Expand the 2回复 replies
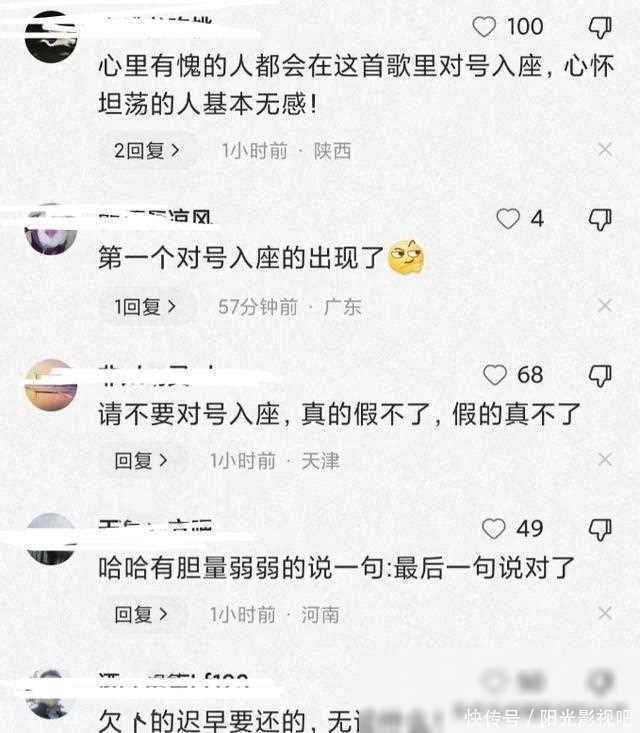This screenshot has width=640, height=733. coord(147,151)
